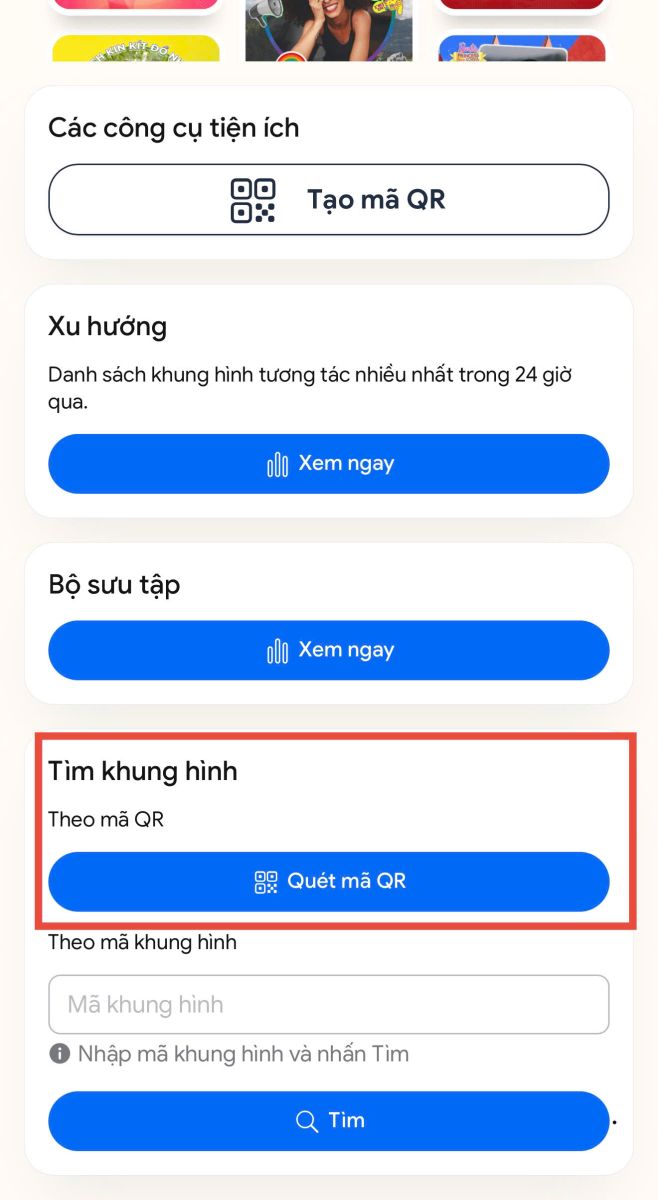
Task: Tap the Tạo mã QR button
Action: coord(328,200)
